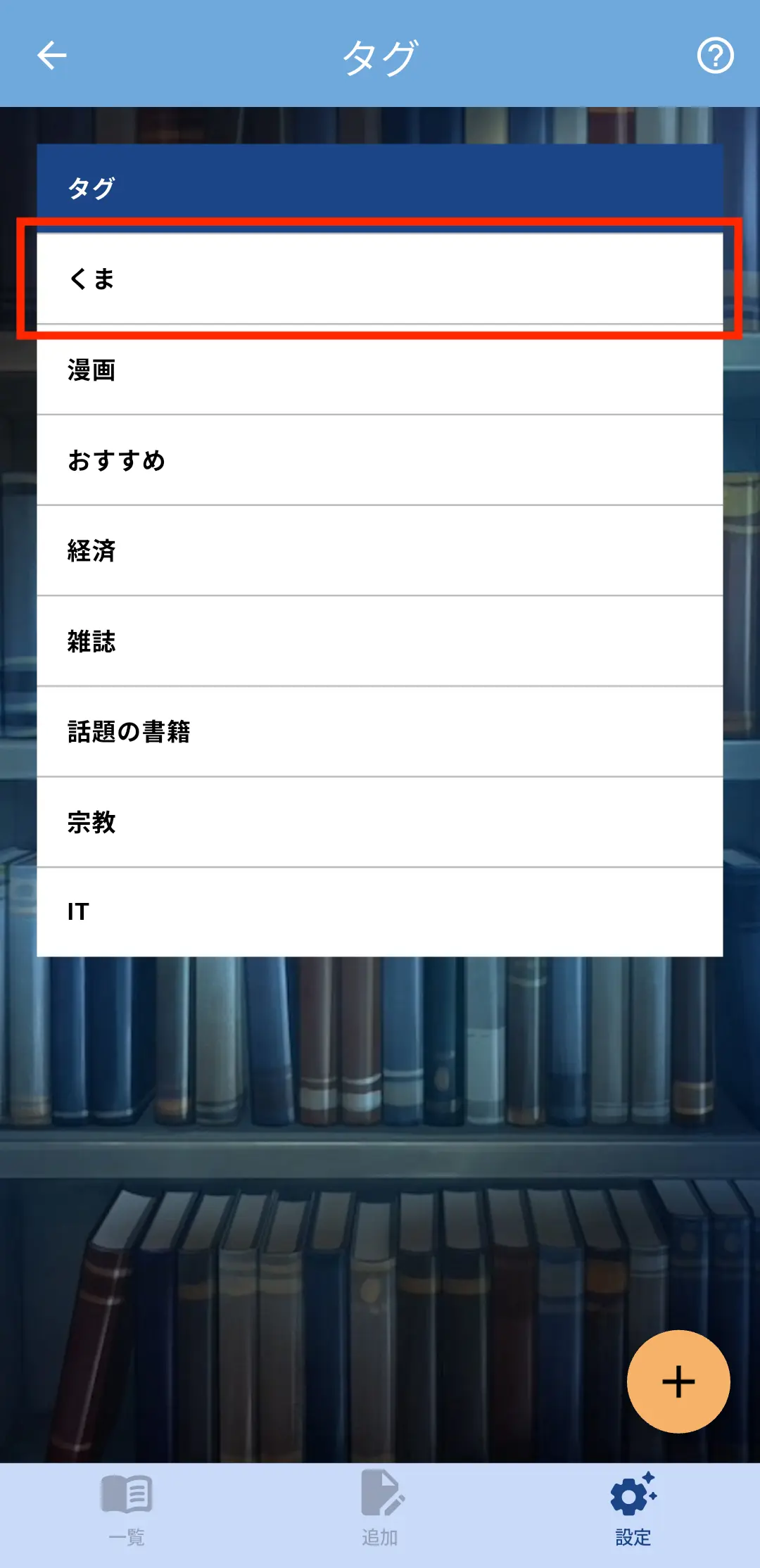The image size is (760, 1568).
Task: Open the 雑誌 tag
Action: tap(380, 641)
